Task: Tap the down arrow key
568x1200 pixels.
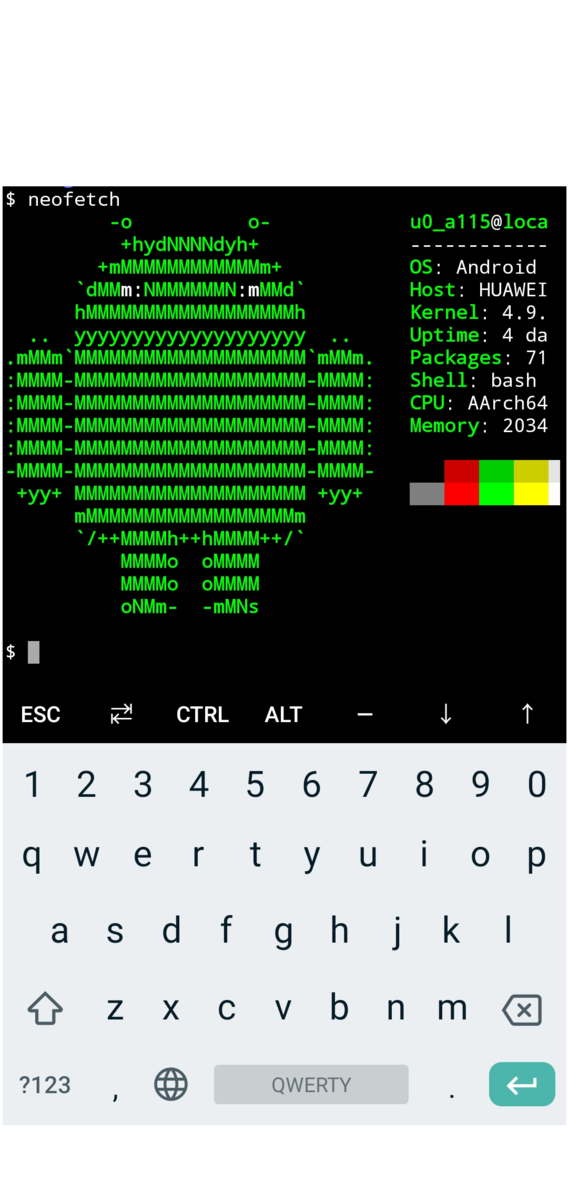Action: click(445, 714)
